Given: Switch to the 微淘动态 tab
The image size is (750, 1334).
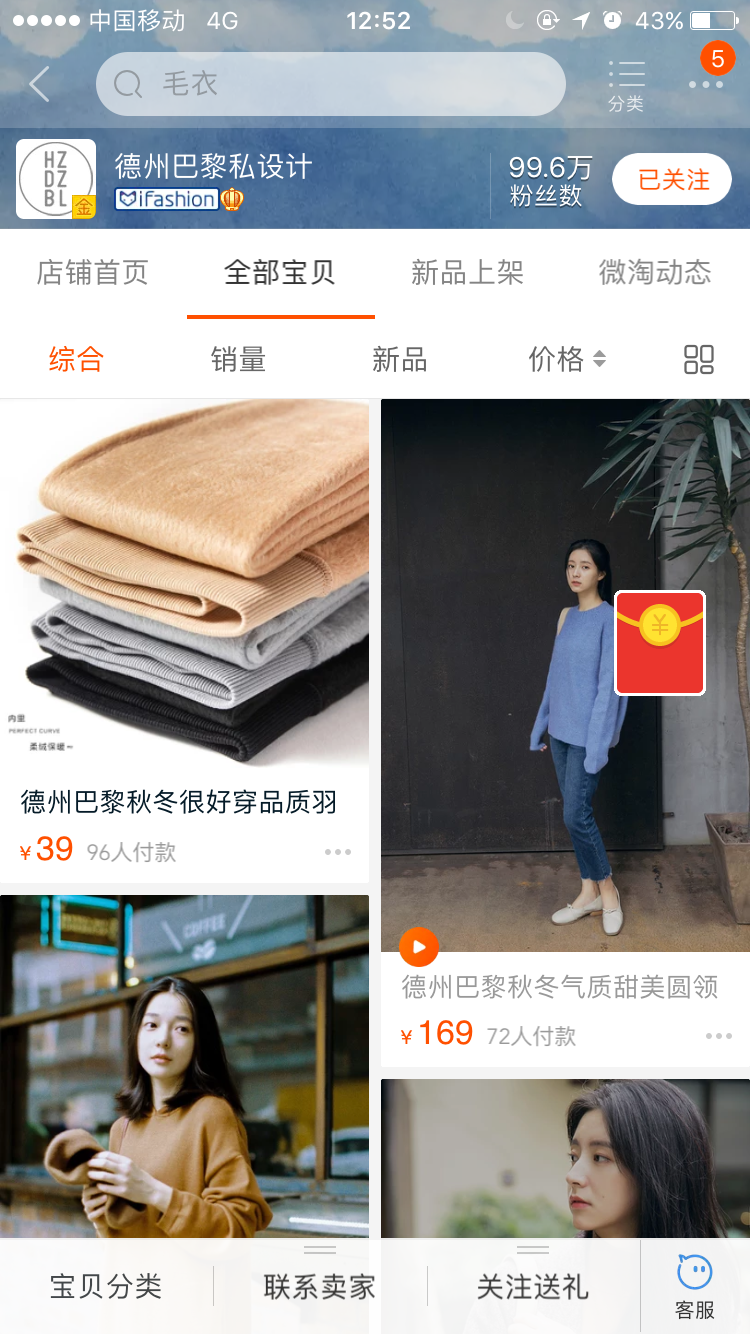Looking at the screenshot, I should tap(655, 272).
